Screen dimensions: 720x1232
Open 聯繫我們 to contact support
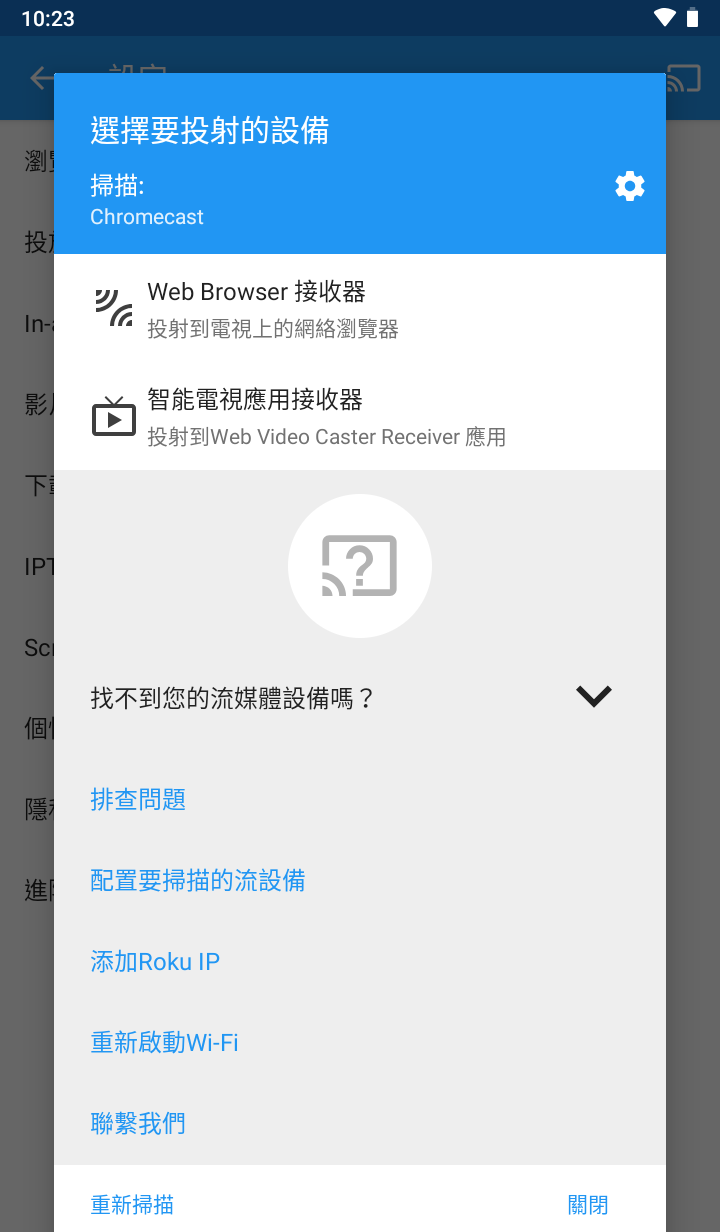click(138, 1123)
